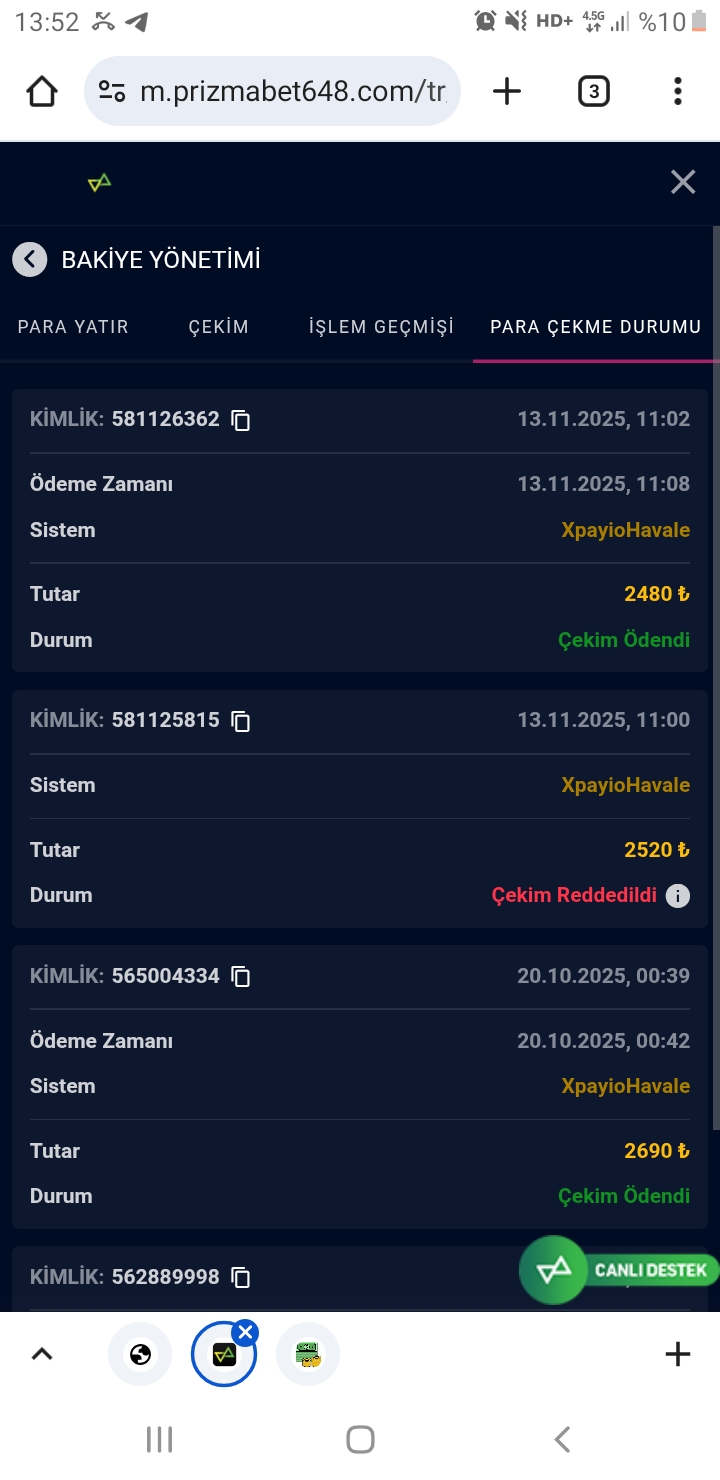Screen dimensions: 720x1480
Task: Go back from Bakiye Yönetimi
Action: point(30,260)
